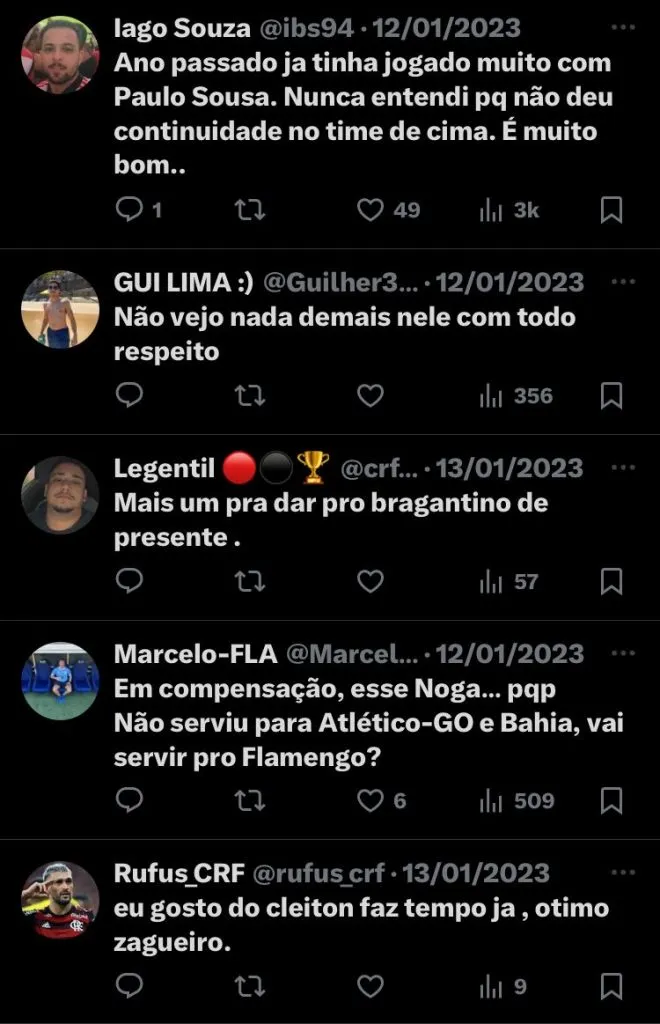This screenshot has height=1024, width=660.
Task: Retweet GUI LIMA's reply
Action: [249, 396]
